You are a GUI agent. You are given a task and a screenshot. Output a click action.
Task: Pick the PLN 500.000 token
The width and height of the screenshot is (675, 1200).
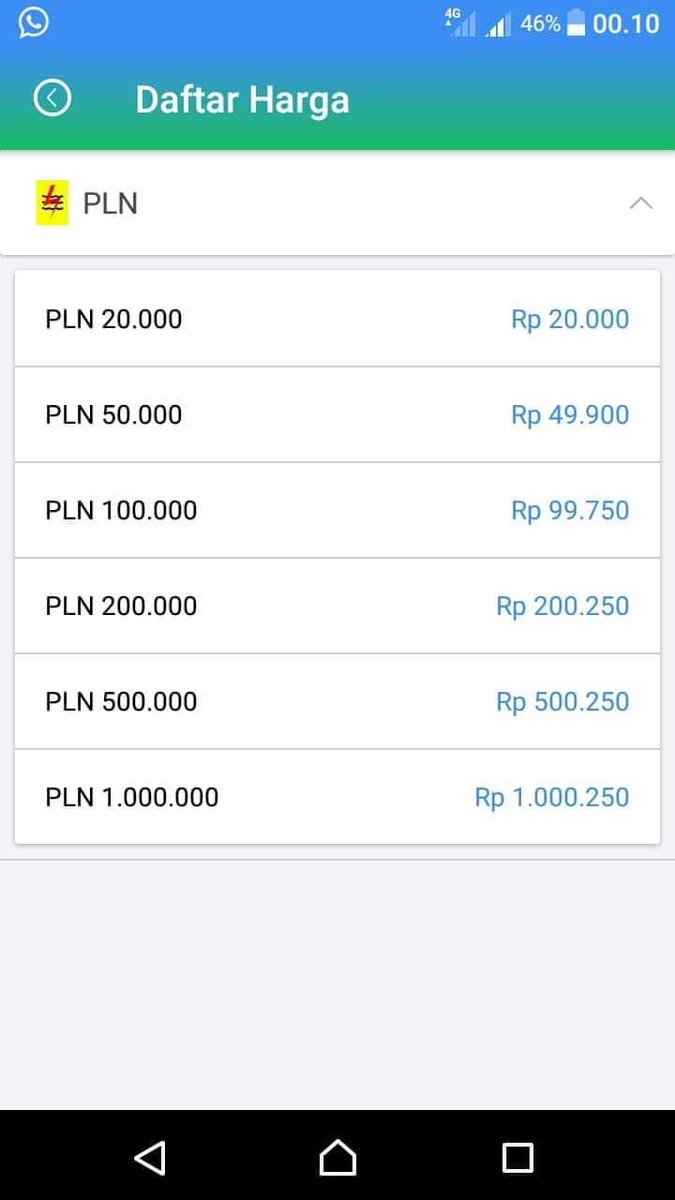(x=337, y=701)
